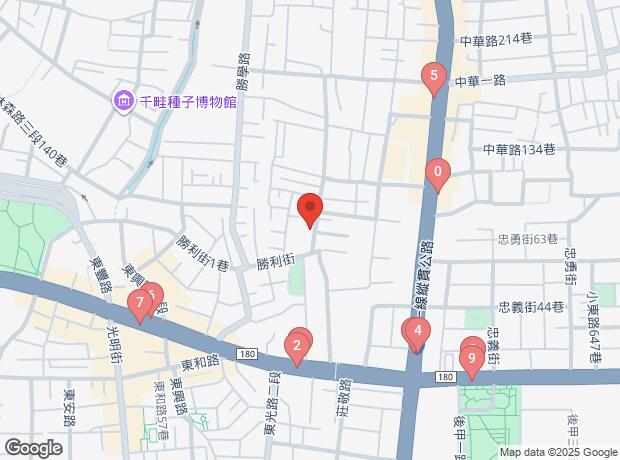Open the unnumbered red pin
The height and width of the screenshot is (460, 620).
tap(309, 208)
